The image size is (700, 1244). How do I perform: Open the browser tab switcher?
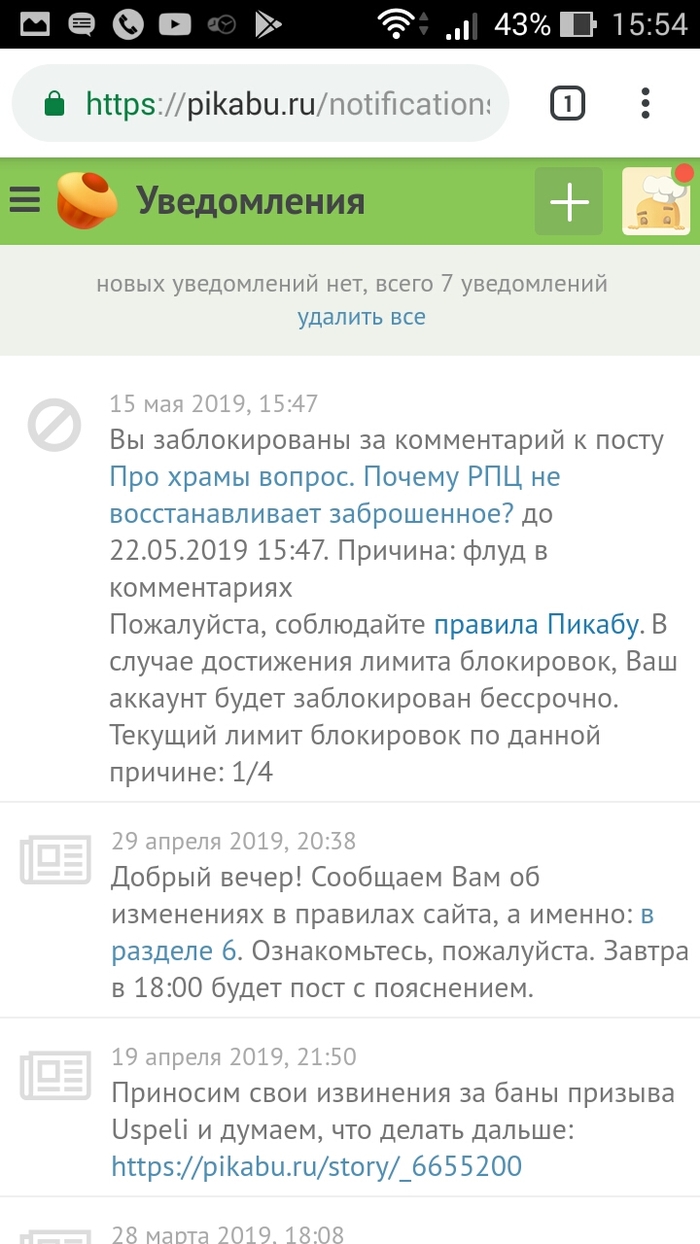tap(567, 103)
